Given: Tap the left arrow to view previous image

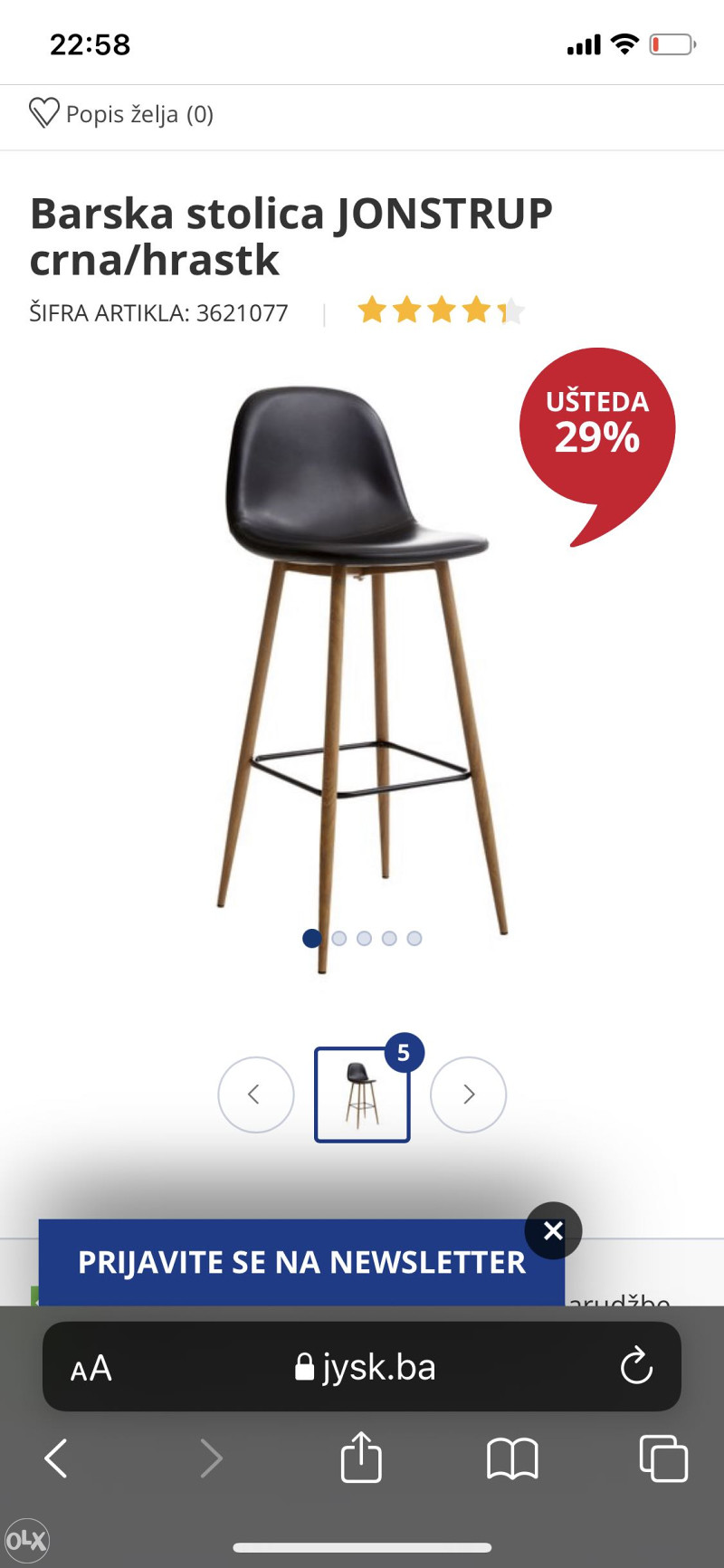Looking at the screenshot, I should click(255, 1094).
